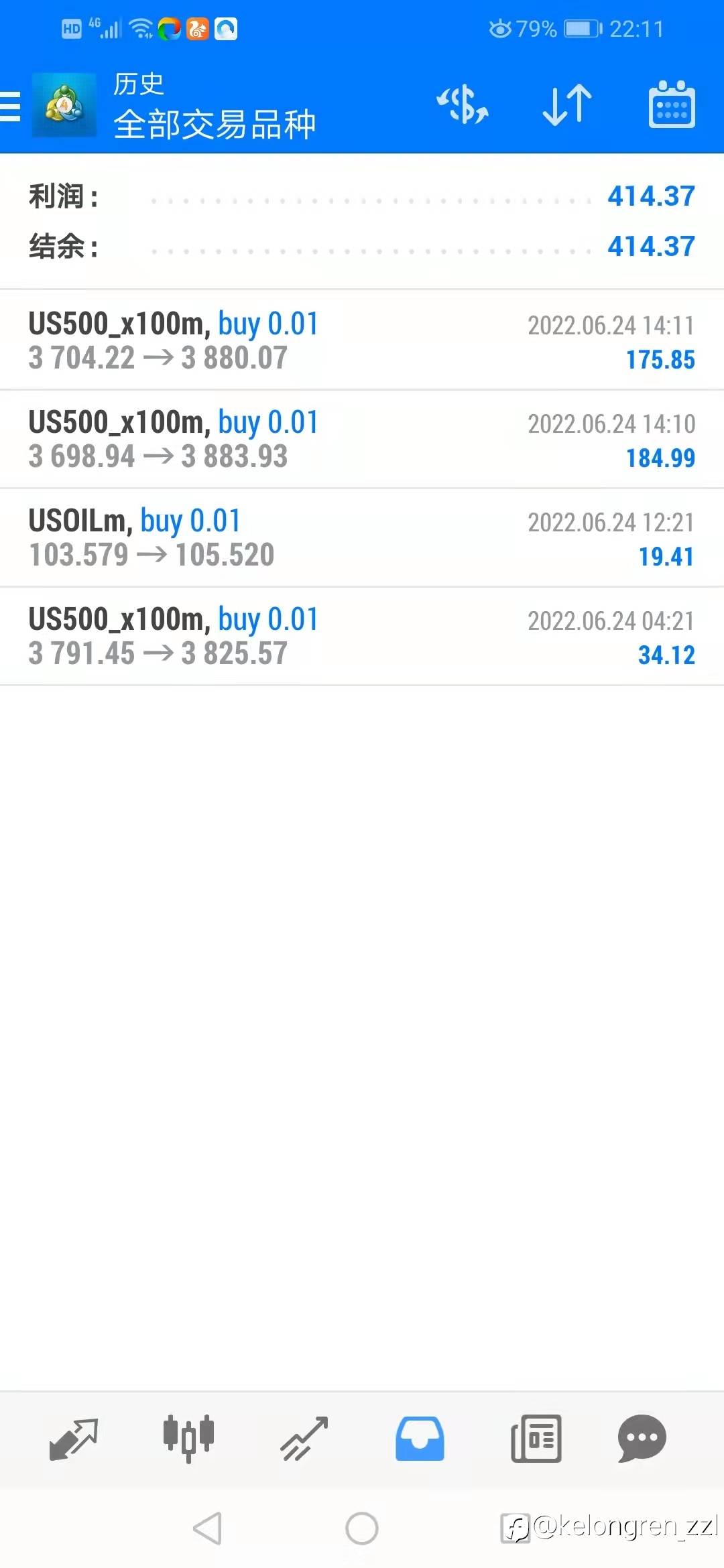Switch to the quotes tab
The width and height of the screenshot is (724, 1568).
tap(74, 1439)
